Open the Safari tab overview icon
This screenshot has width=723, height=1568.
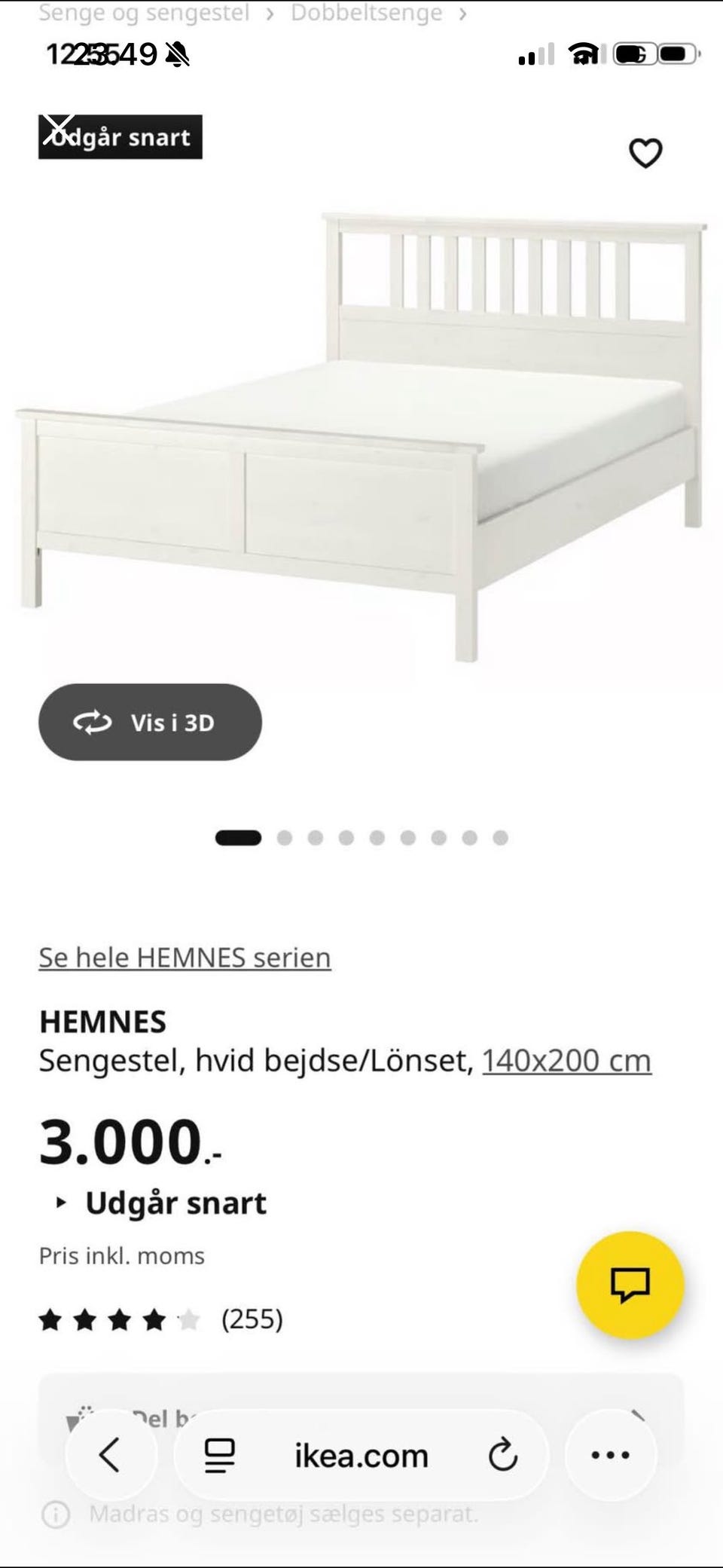coord(218,1455)
